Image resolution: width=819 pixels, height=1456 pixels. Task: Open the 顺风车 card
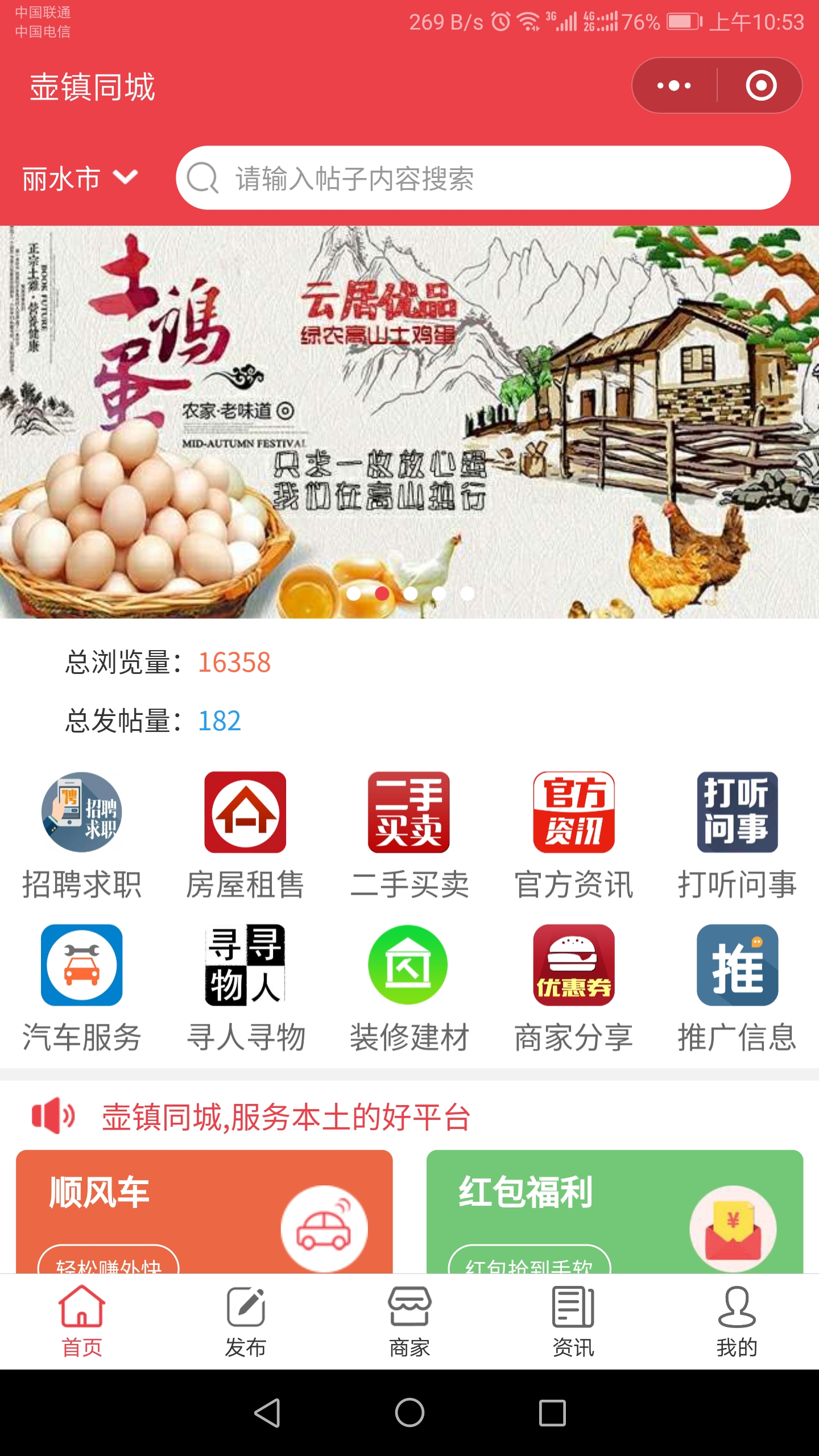[204, 1211]
